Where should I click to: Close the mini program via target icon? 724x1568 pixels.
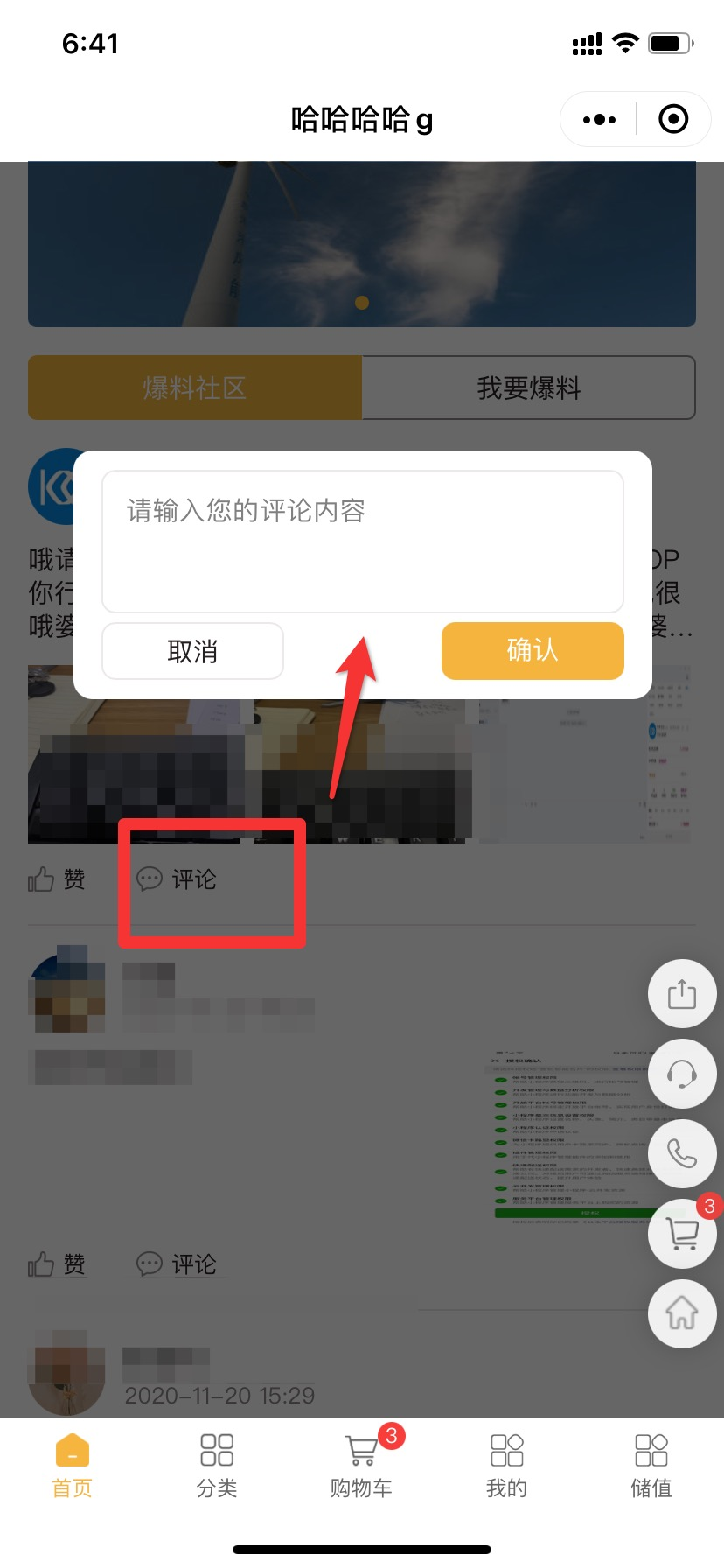click(673, 119)
